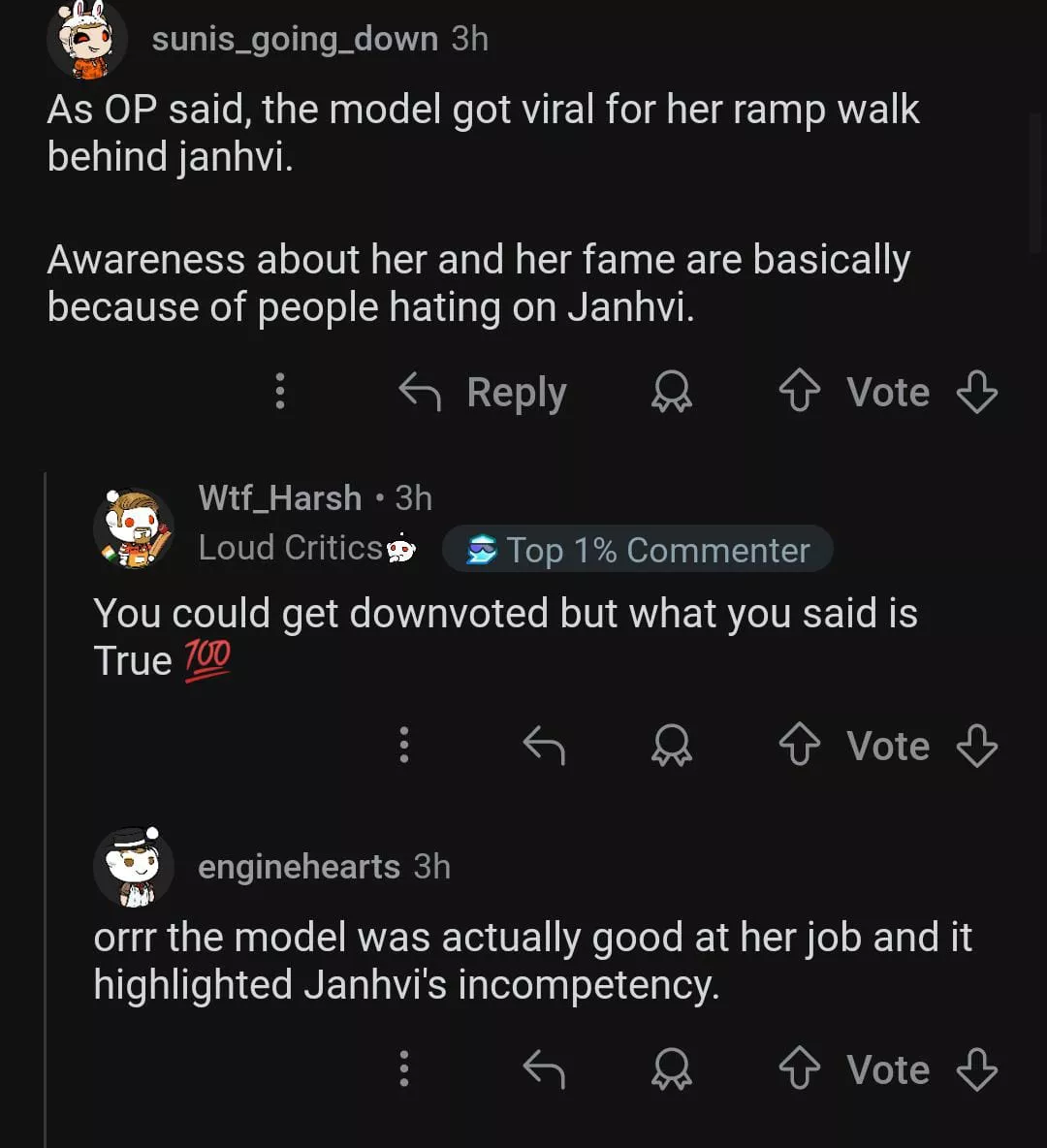1047x1148 pixels.
Task: Give an award to sunis_going_down's comment
Action: click(671, 393)
